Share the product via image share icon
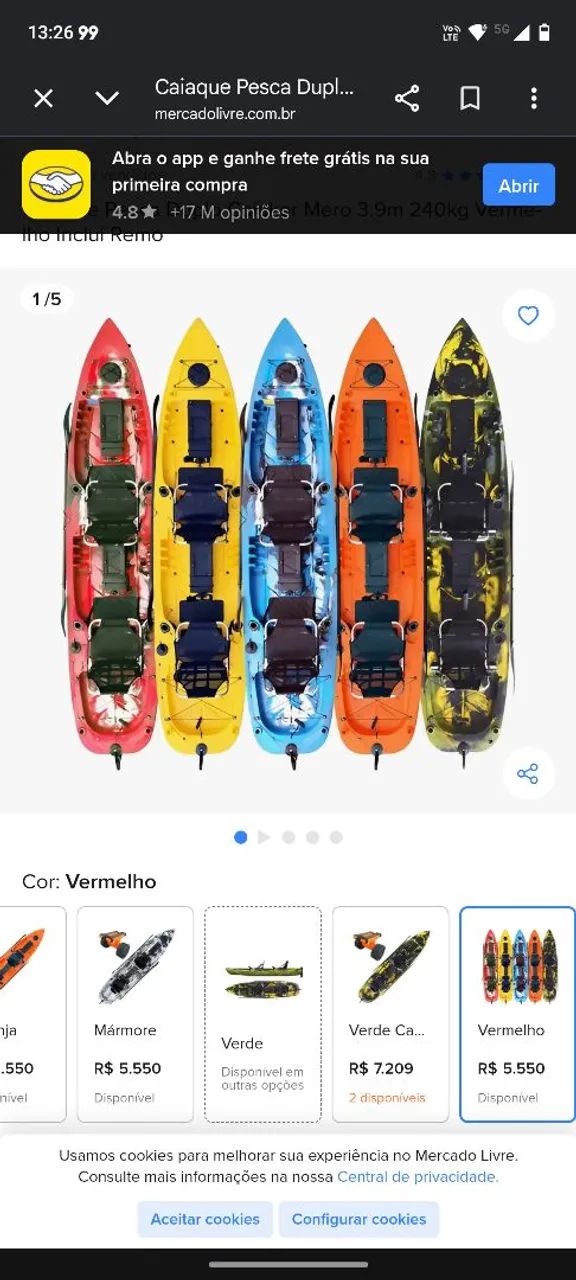The height and width of the screenshot is (1280, 576). (528, 774)
